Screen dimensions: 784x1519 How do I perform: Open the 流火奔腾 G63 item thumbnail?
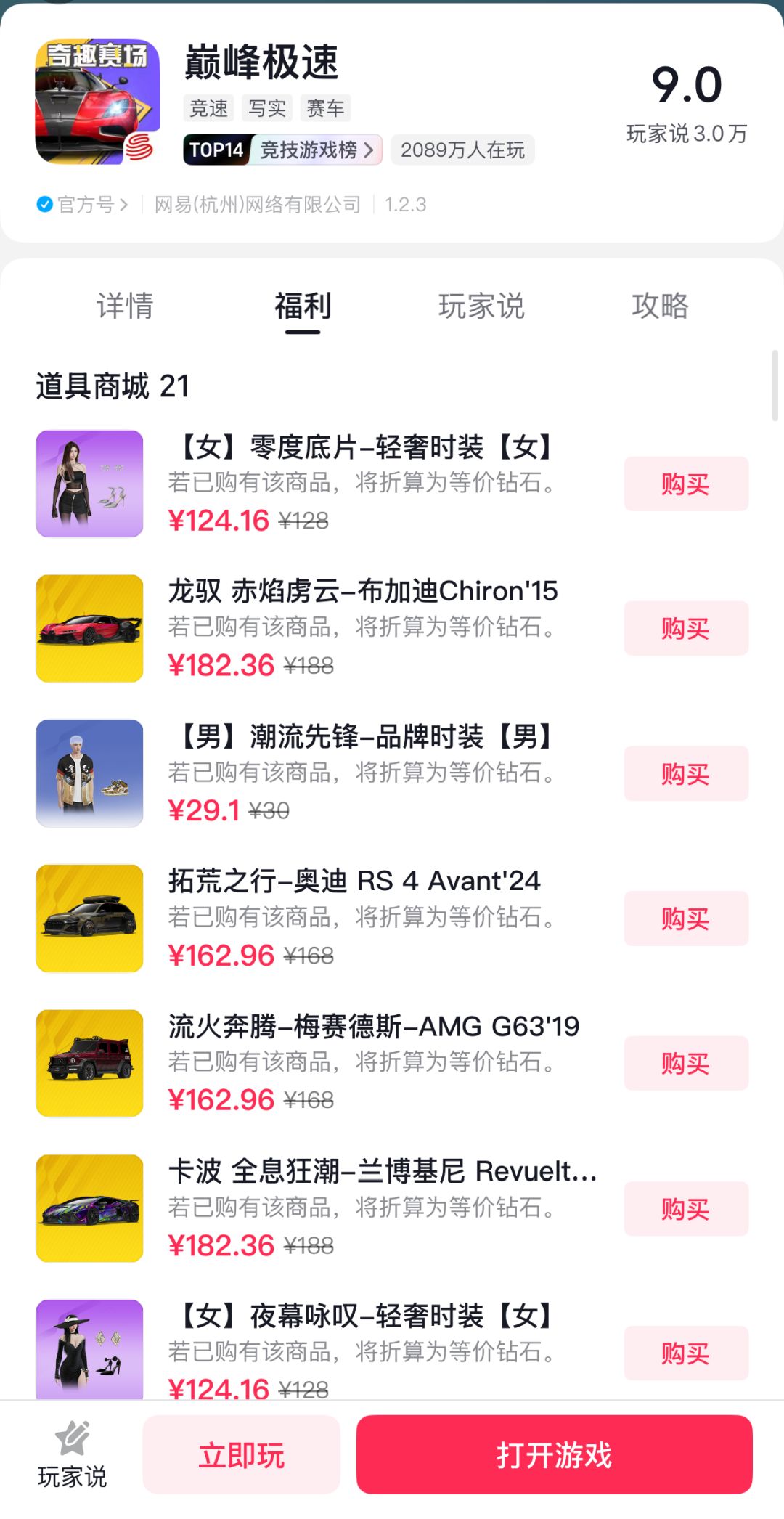[90, 1063]
